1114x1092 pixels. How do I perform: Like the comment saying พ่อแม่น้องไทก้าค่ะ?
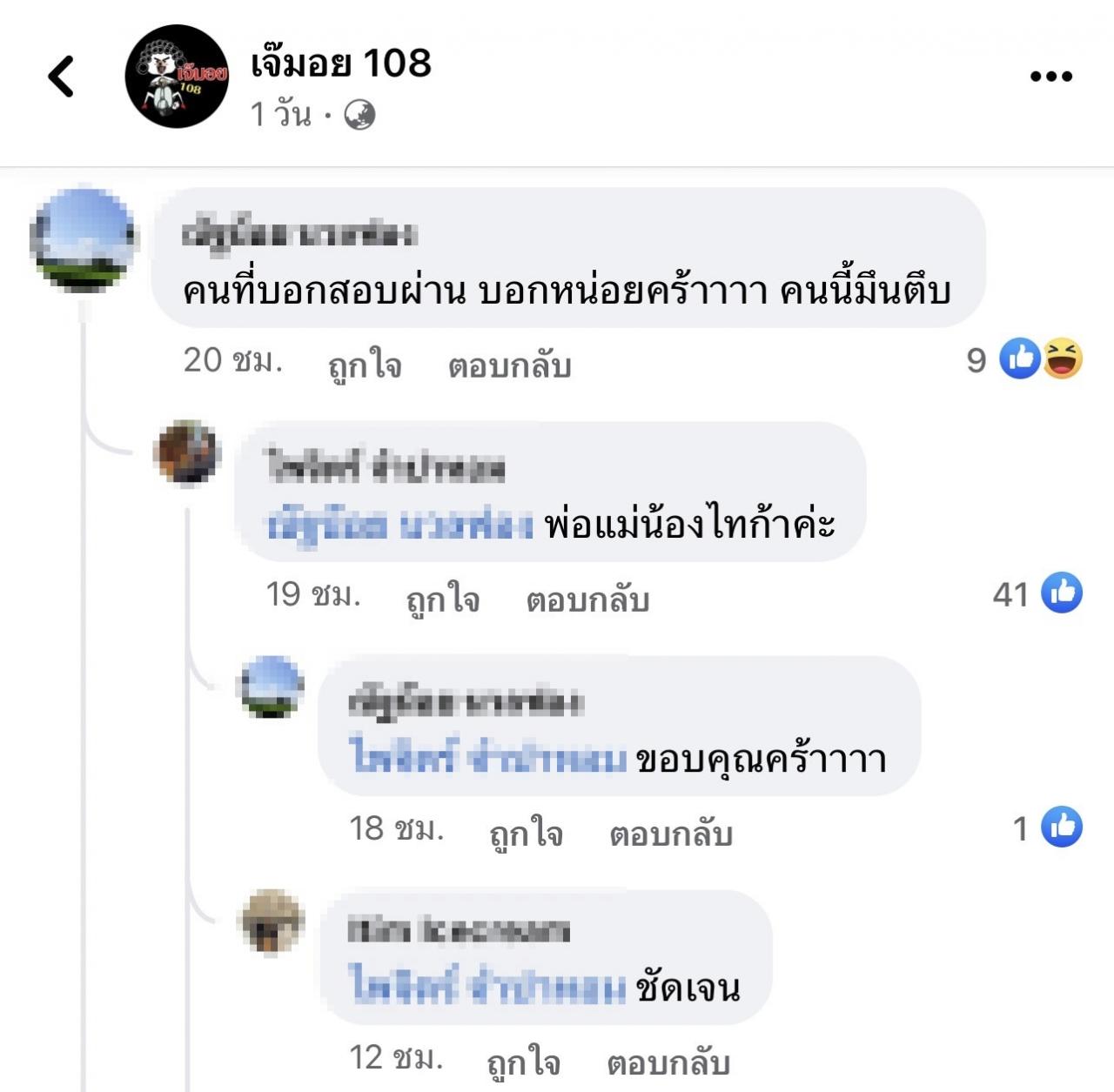[x=442, y=600]
